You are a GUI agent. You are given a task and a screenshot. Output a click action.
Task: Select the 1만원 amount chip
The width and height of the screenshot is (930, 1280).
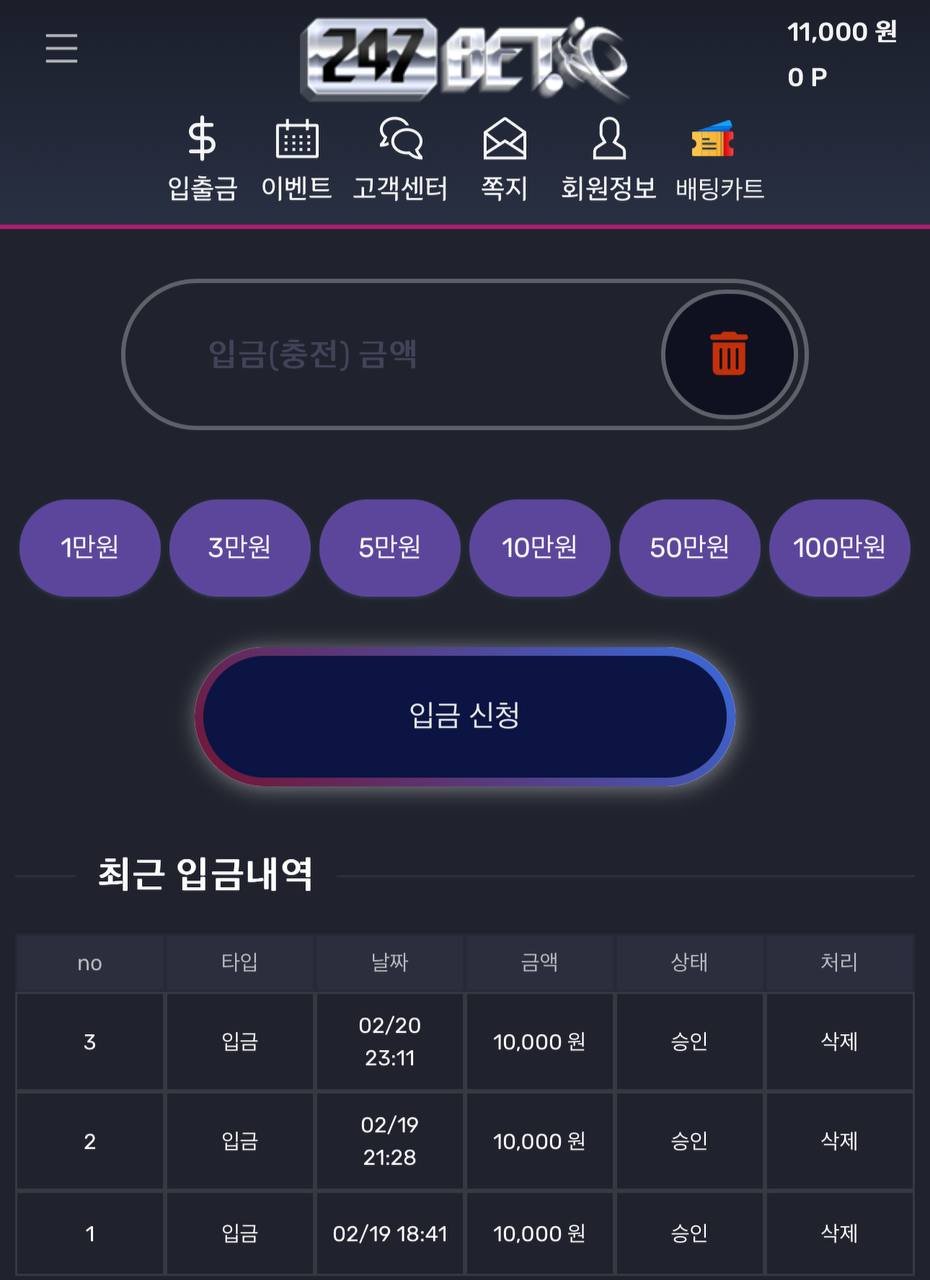pyautogui.click(x=90, y=547)
